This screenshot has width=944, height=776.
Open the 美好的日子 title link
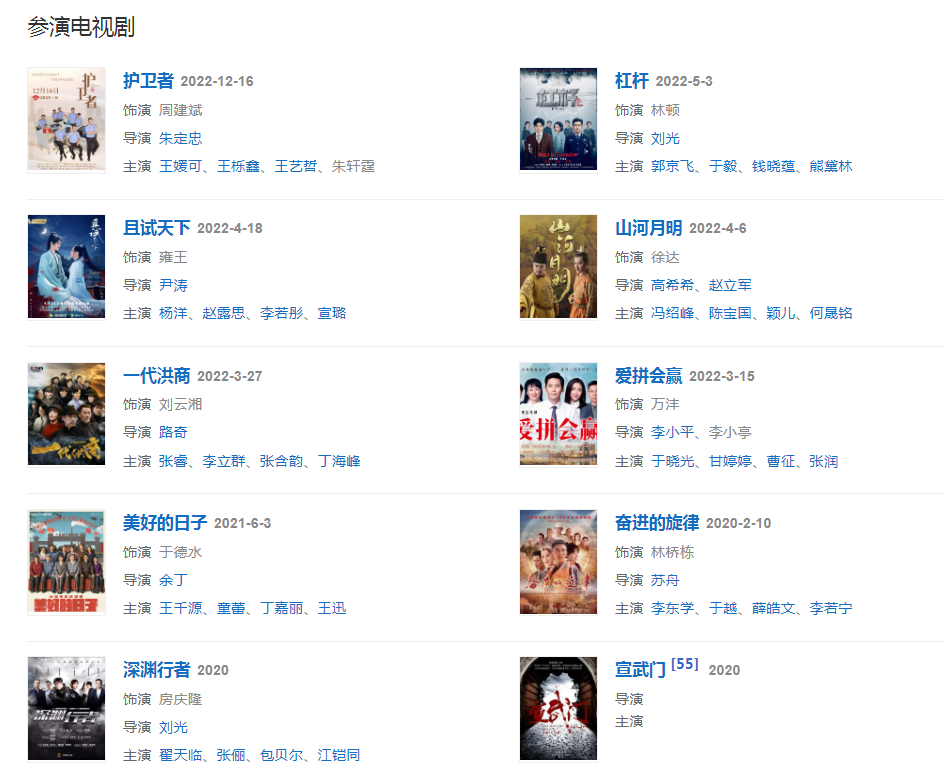(x=164, y=523)
